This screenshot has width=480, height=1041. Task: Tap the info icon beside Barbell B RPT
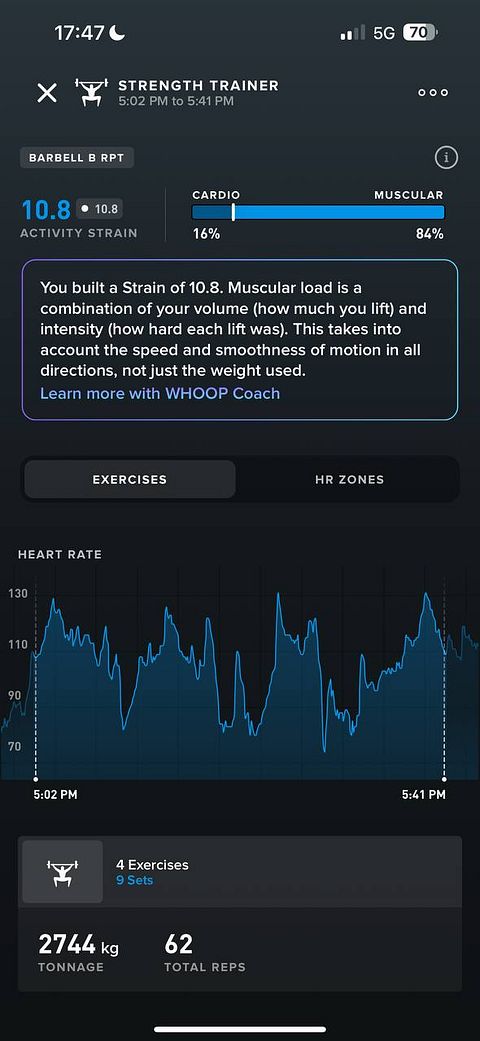coord(446,158)
